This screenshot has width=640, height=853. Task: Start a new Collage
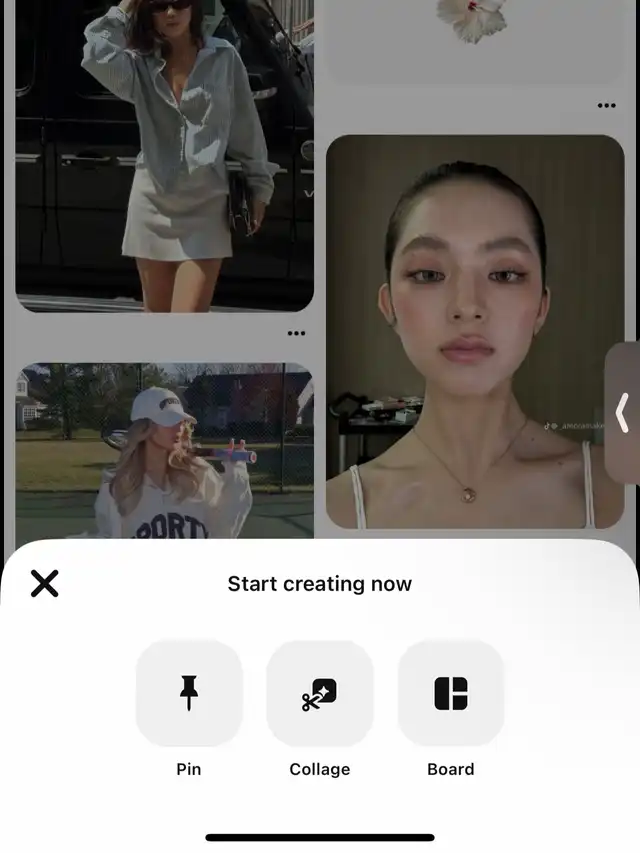click(320, 694)
